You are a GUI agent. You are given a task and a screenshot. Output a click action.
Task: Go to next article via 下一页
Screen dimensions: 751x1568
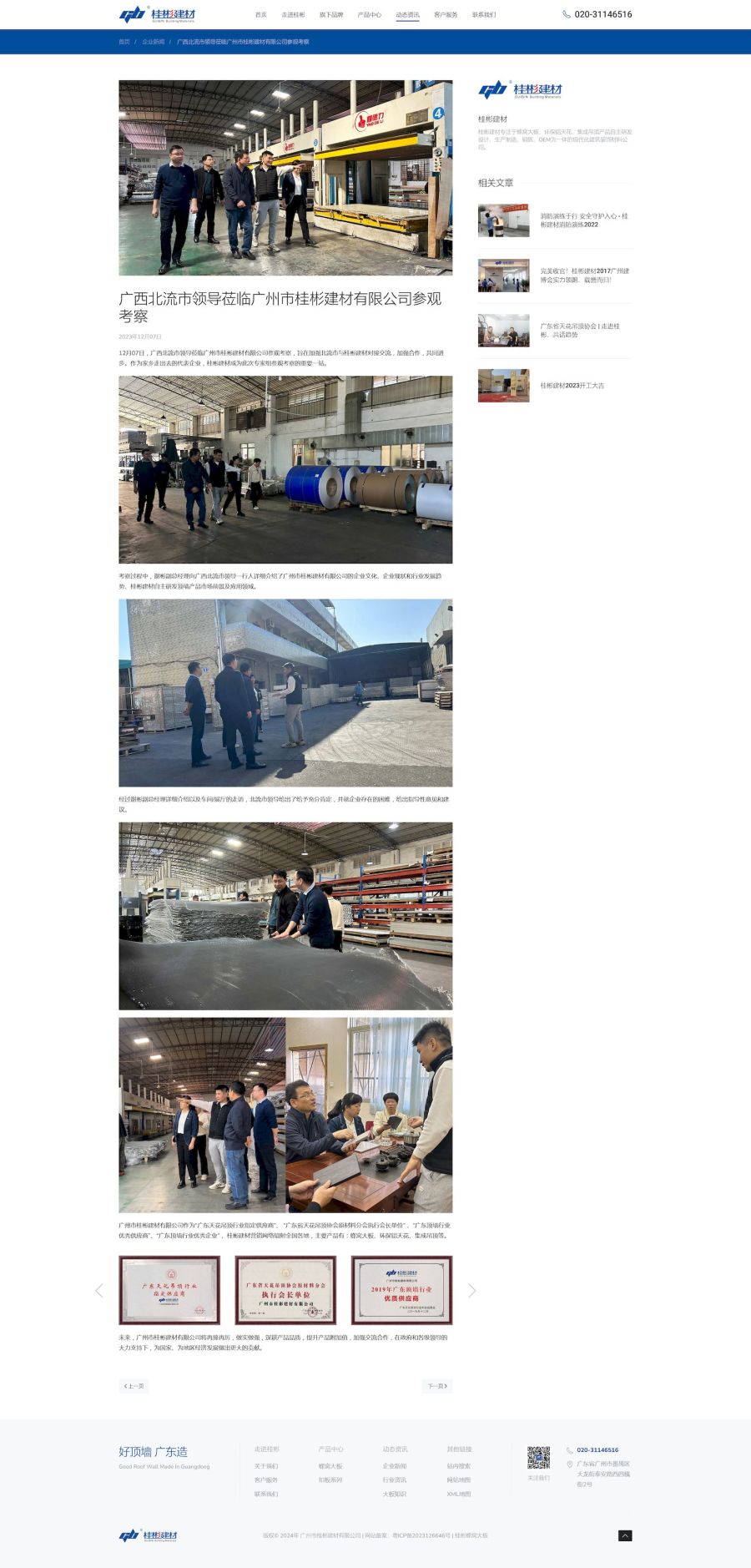[x=437, y=1386]
